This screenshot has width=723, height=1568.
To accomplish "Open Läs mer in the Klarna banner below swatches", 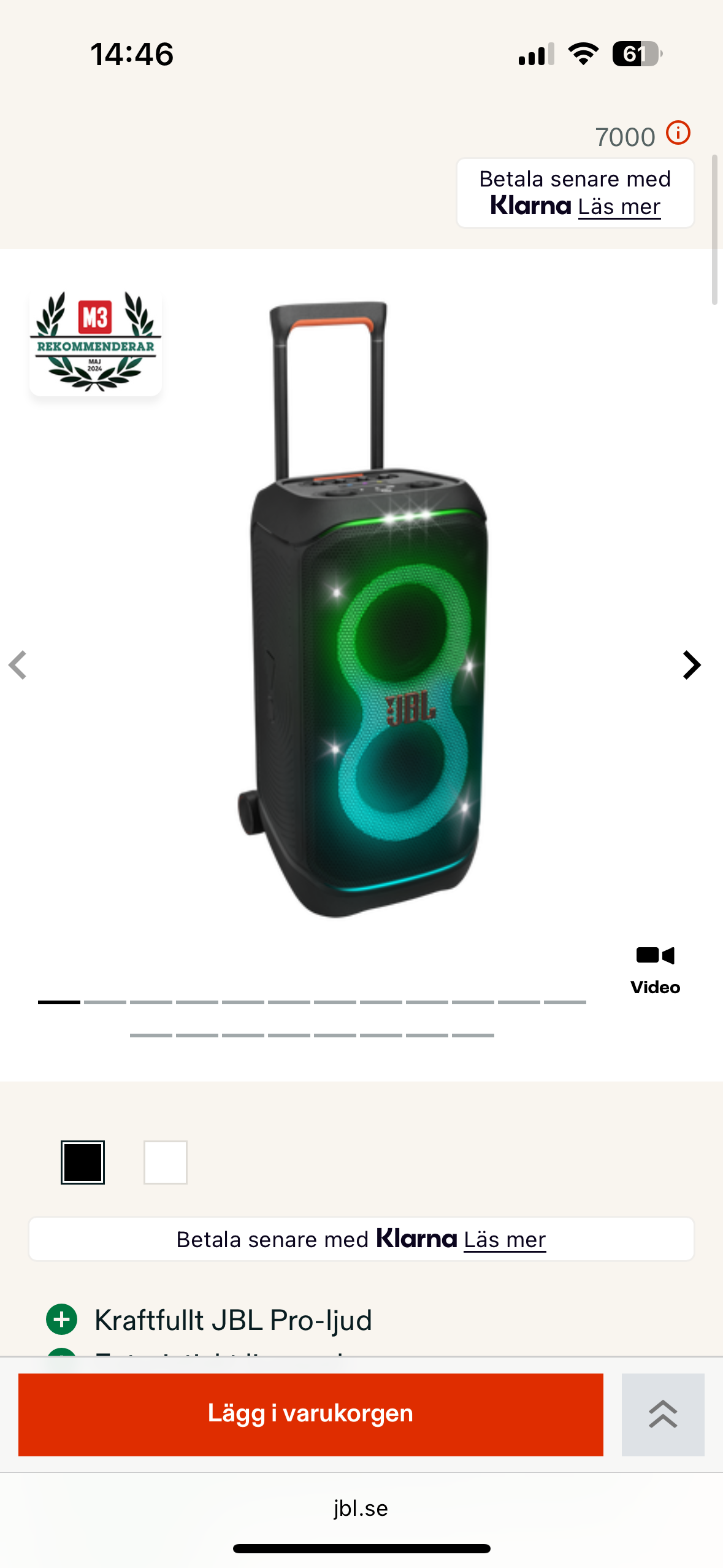I will [504, 1240].
